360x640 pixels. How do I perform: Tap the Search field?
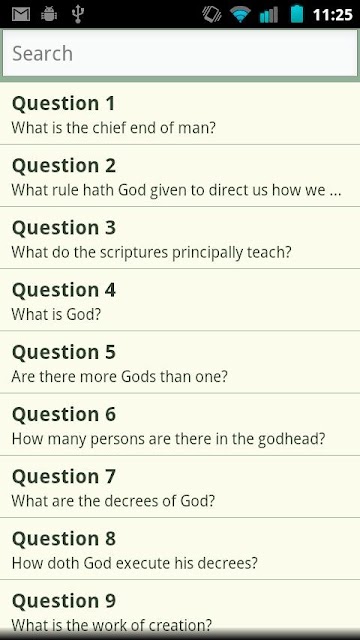180,53
